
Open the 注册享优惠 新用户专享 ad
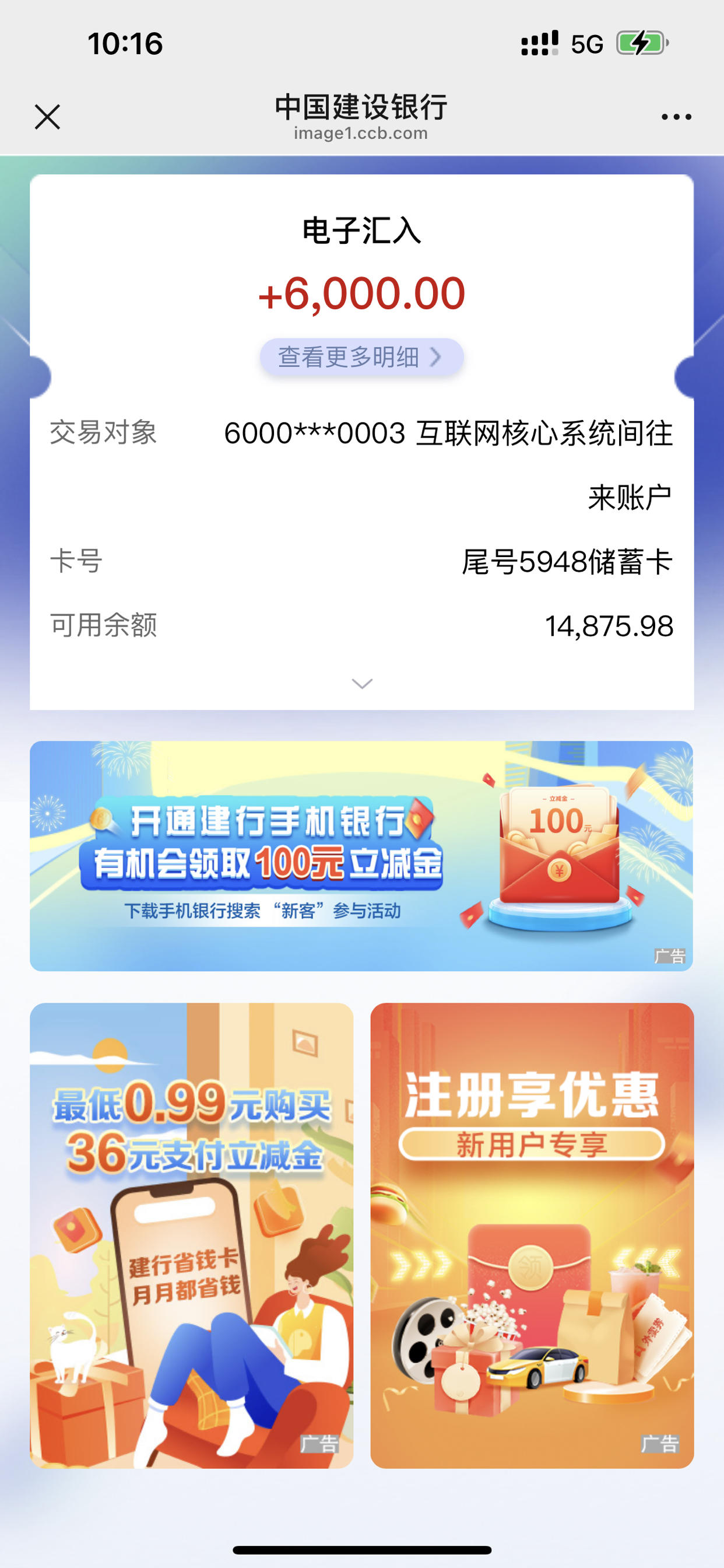coord(532,1235)
